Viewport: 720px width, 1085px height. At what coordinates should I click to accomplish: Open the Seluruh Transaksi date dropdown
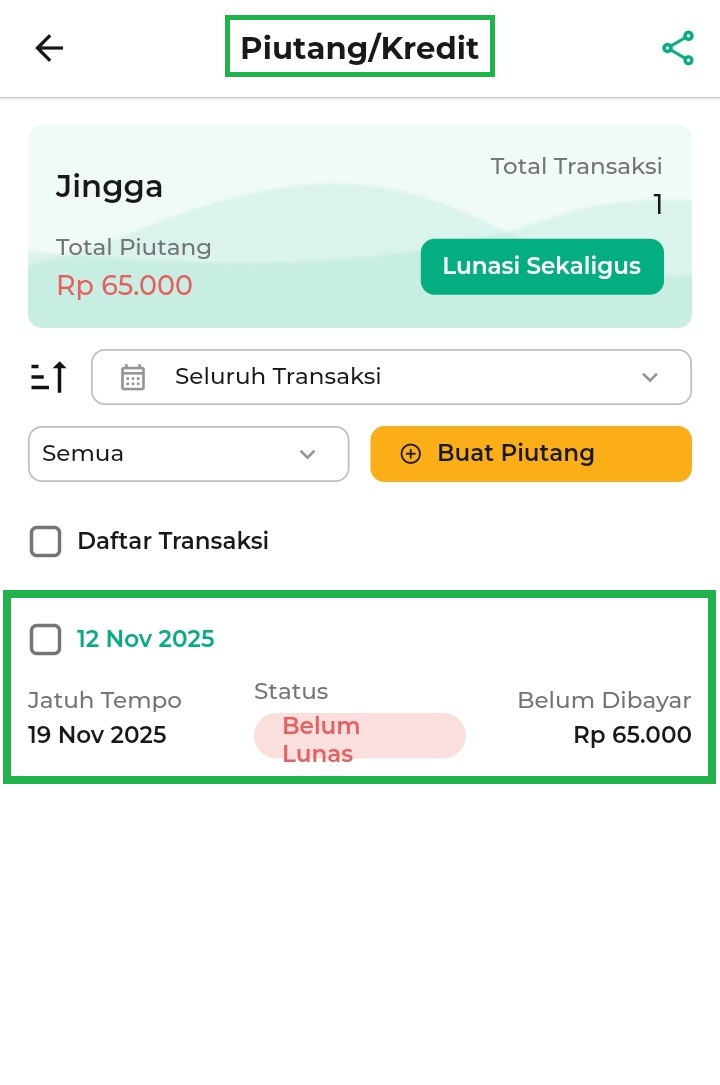tap(390, 377)
